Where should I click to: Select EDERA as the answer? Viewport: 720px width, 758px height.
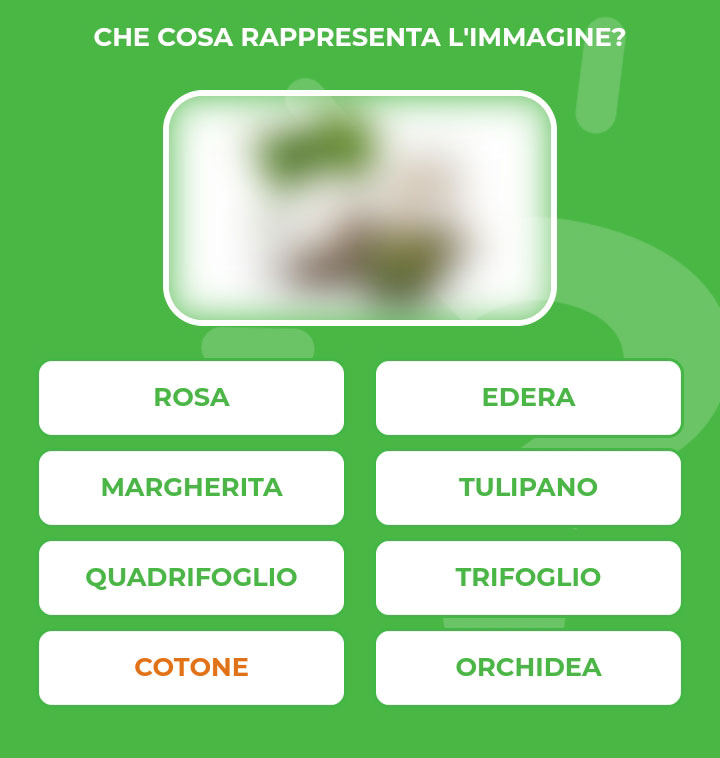(x=528, y=398)
